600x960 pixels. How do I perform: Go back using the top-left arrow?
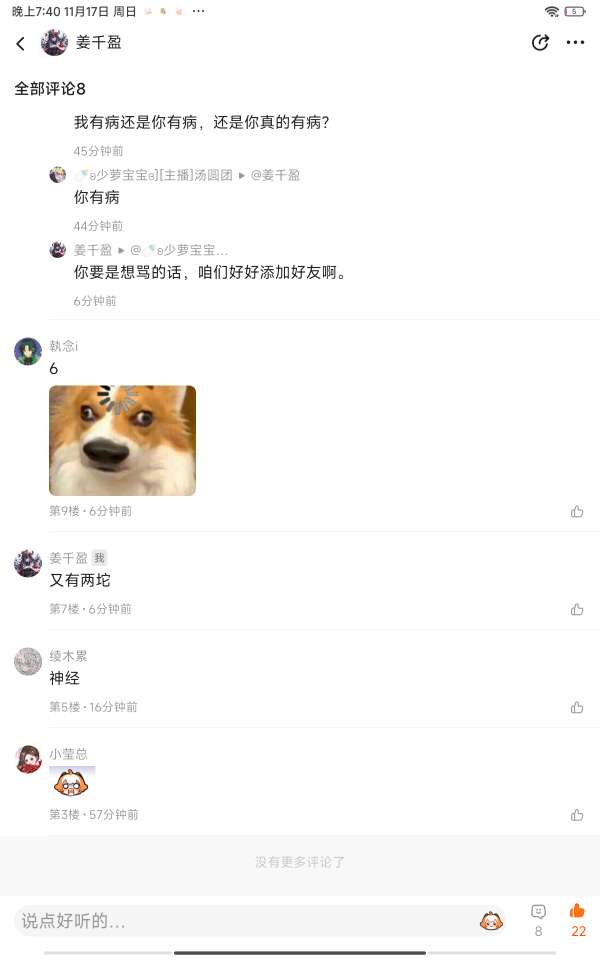tap(21, 43)
